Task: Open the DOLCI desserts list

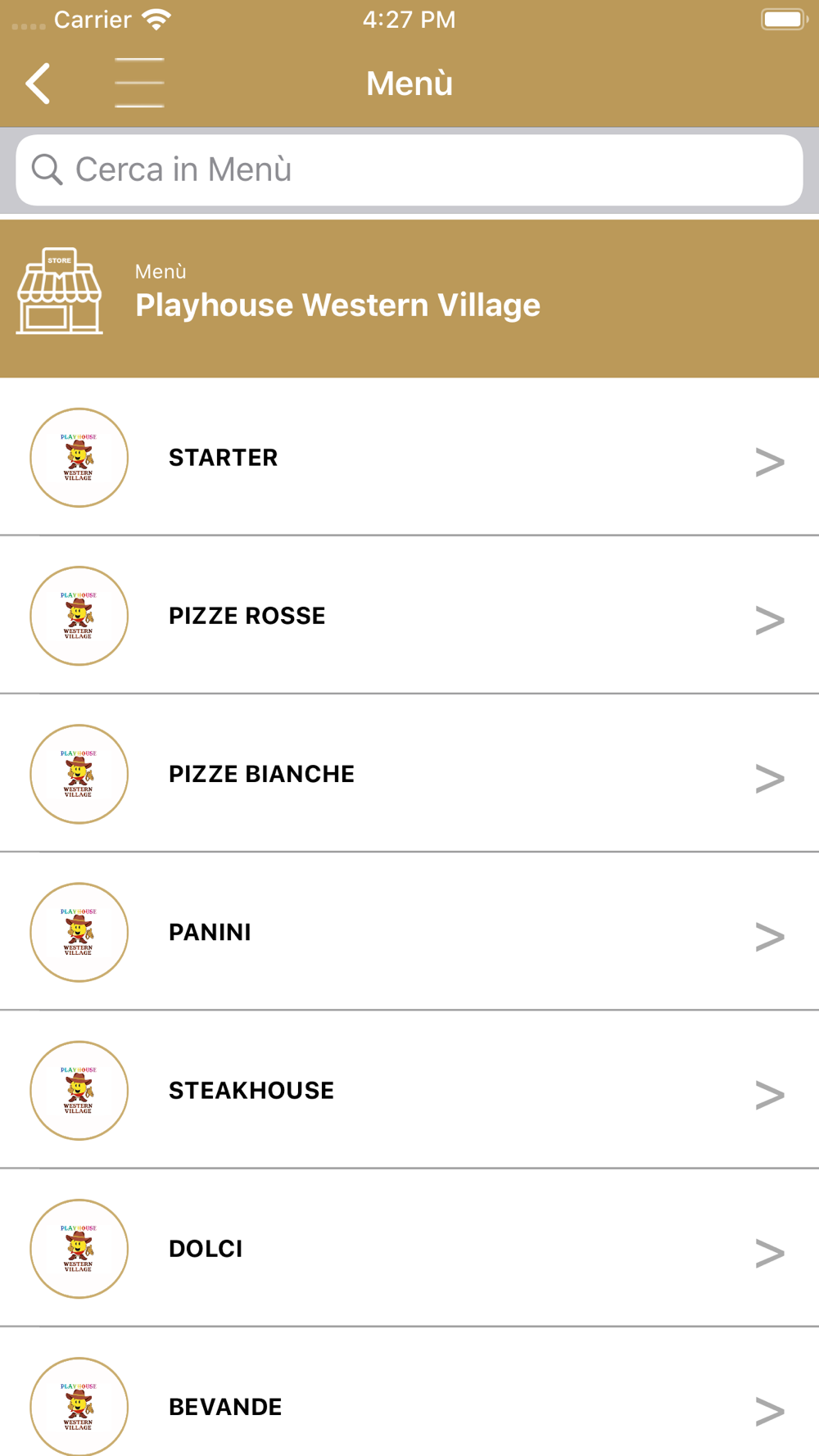Action: [409, 1248]
